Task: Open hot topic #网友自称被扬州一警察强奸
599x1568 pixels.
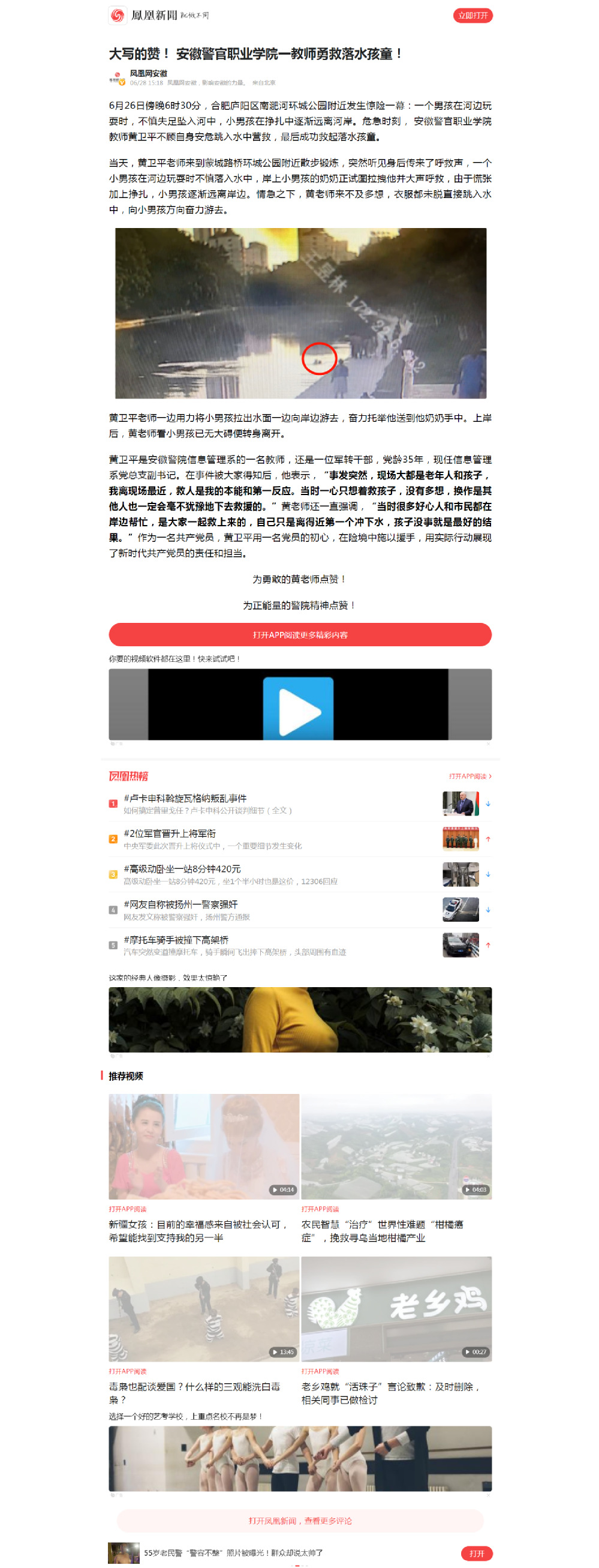Action: tap(180, 904)
